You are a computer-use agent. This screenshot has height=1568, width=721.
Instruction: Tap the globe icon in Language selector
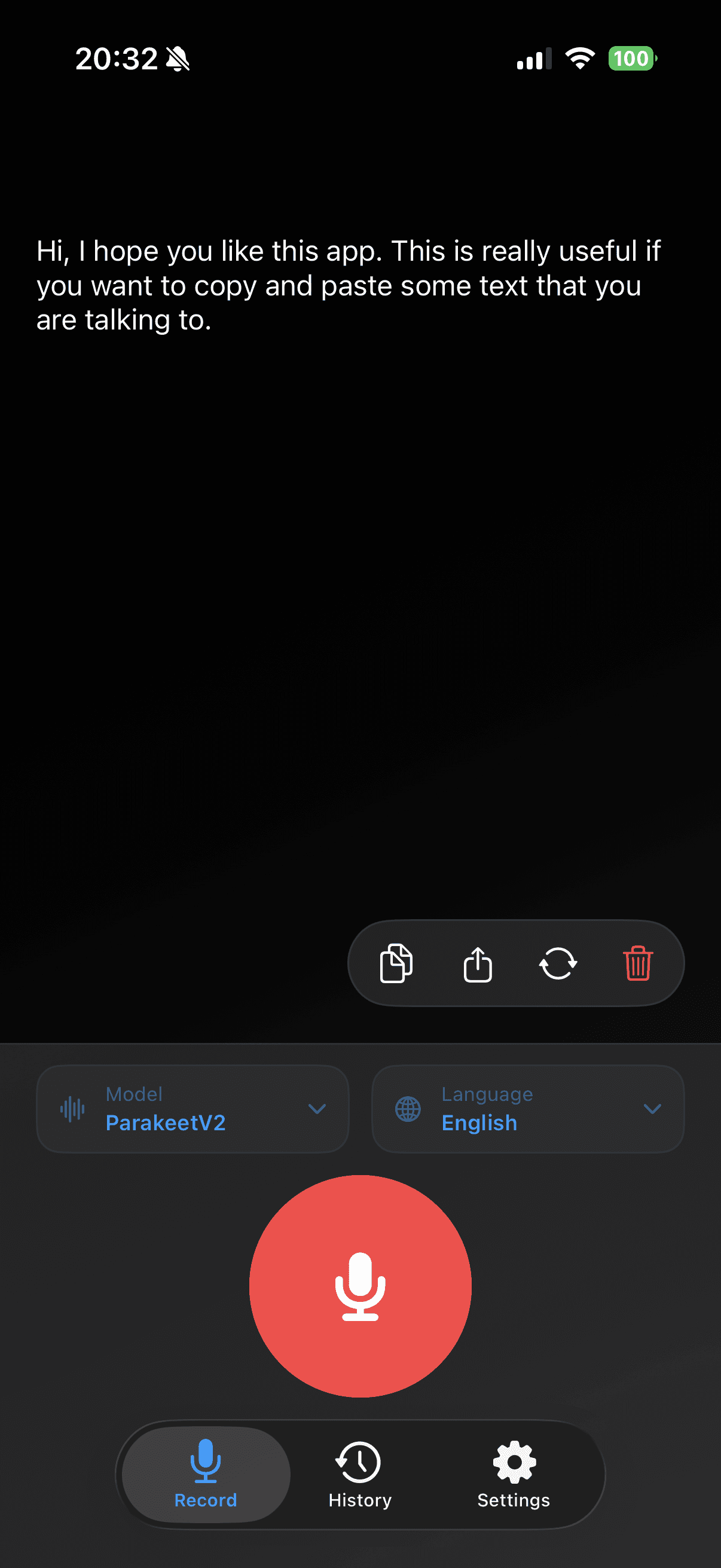[407, 1109]
